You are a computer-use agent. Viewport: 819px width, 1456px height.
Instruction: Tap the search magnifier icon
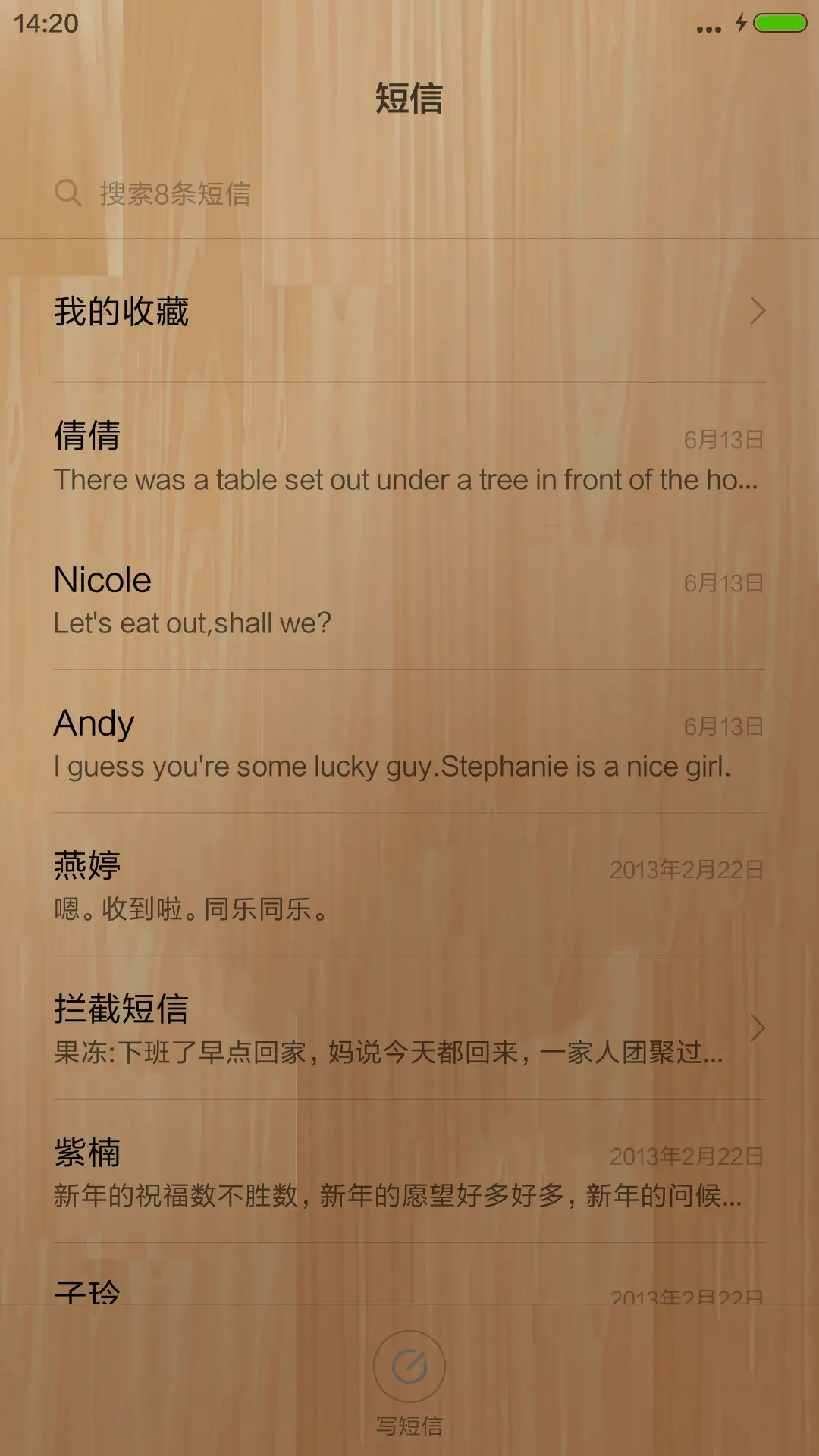coord(69,194)
